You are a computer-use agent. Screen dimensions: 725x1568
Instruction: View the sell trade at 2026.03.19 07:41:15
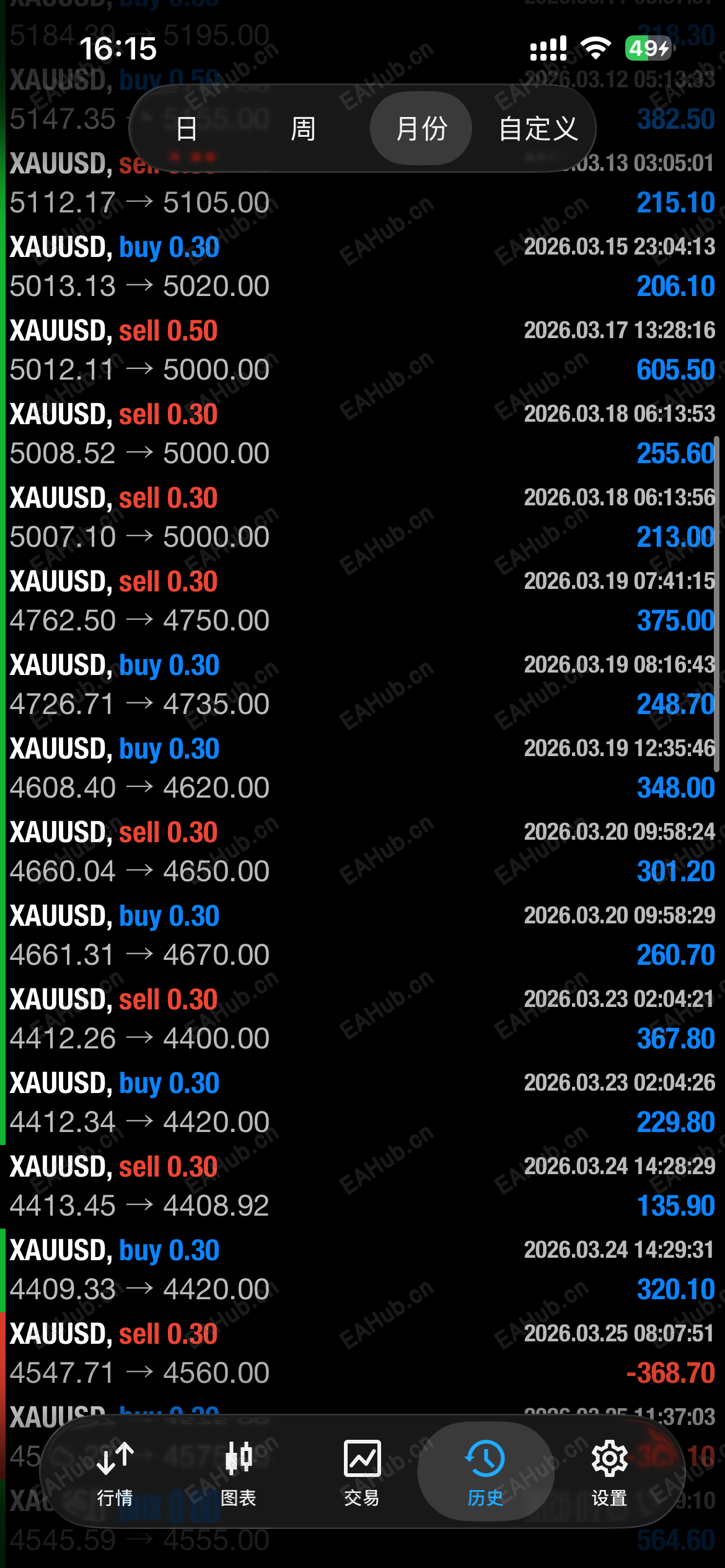pyautogui.click(x=362, y=601)
